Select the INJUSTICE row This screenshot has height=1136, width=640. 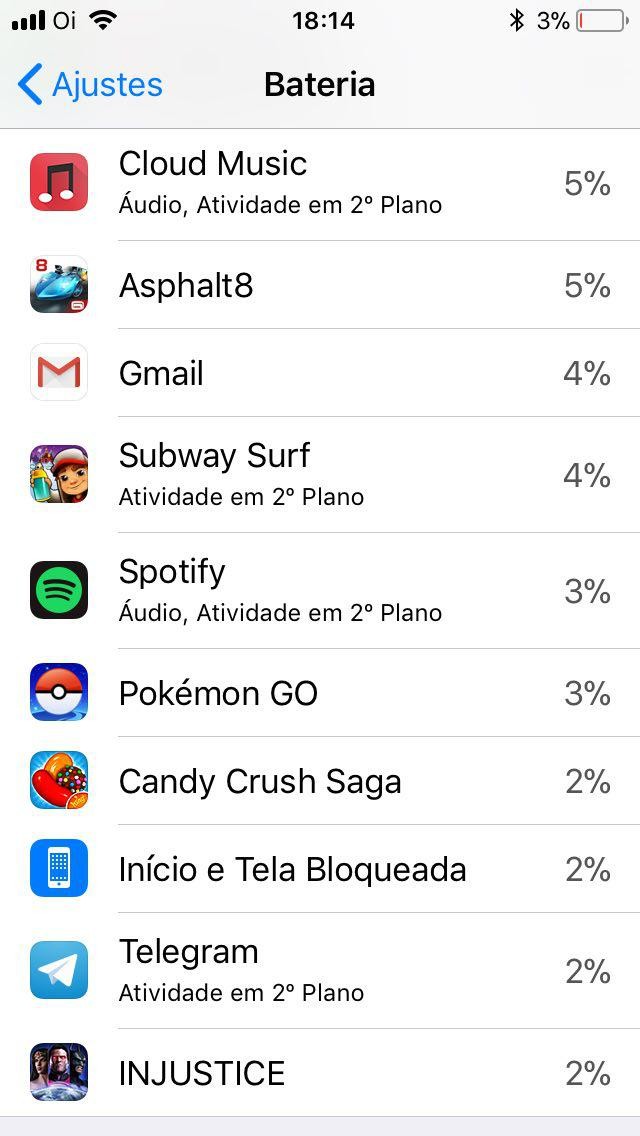320,1073
